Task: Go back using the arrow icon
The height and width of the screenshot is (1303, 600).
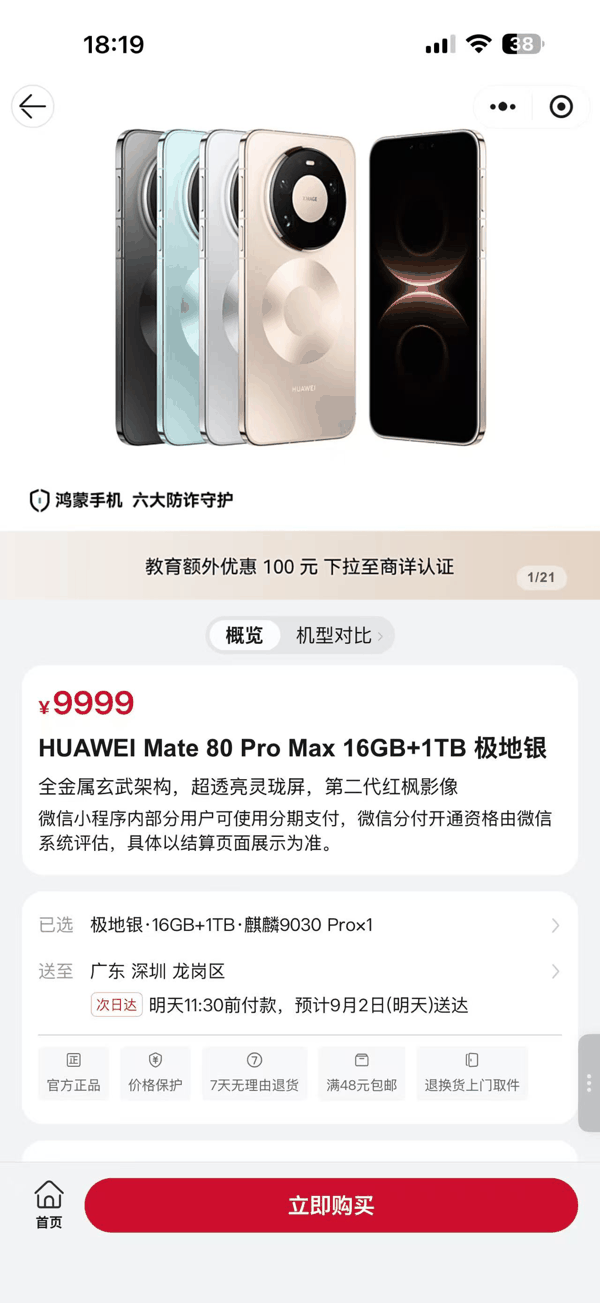Action: click(x=33, y=106)
